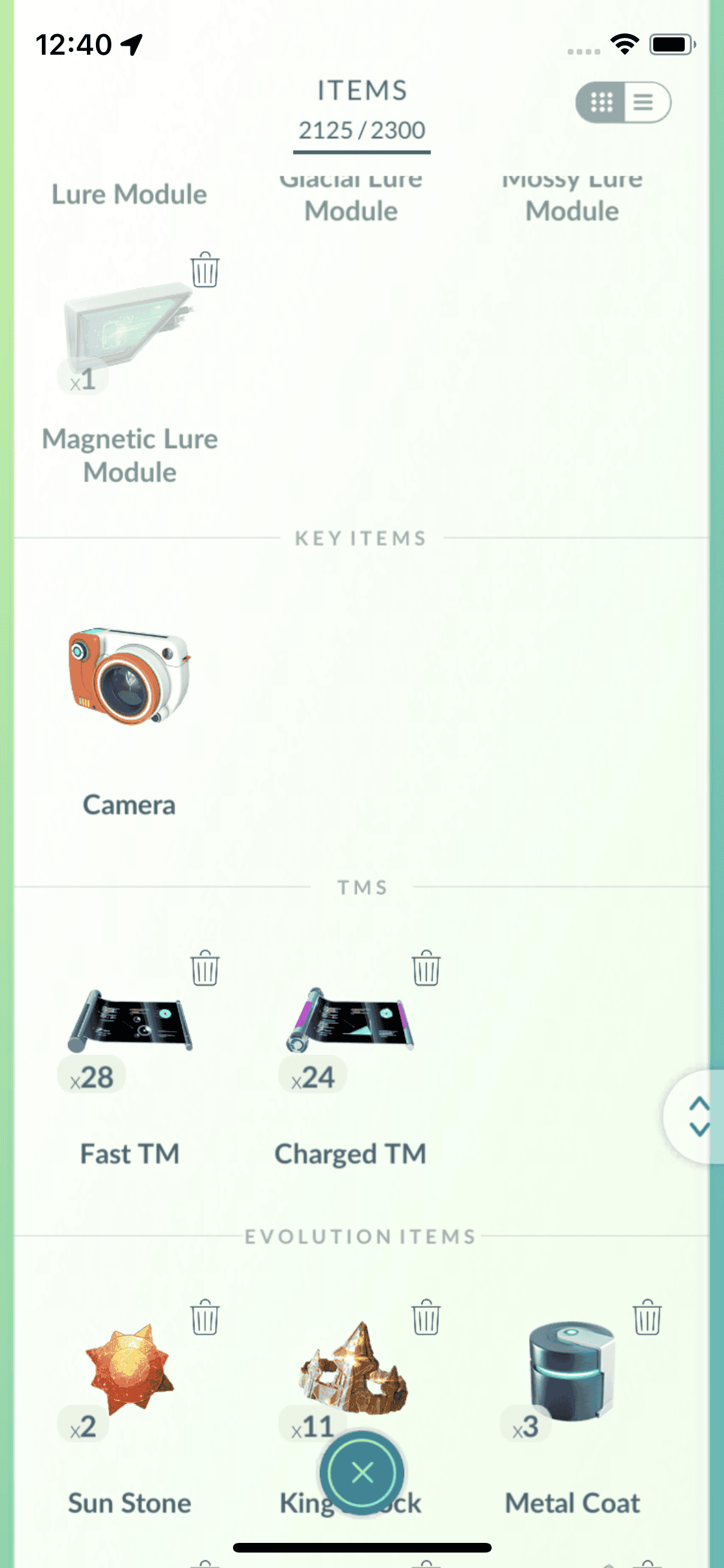The width and height of the screenshot is (724, 1568).
Task: Discard Charged TMs with trash icon
Action: 426,968
